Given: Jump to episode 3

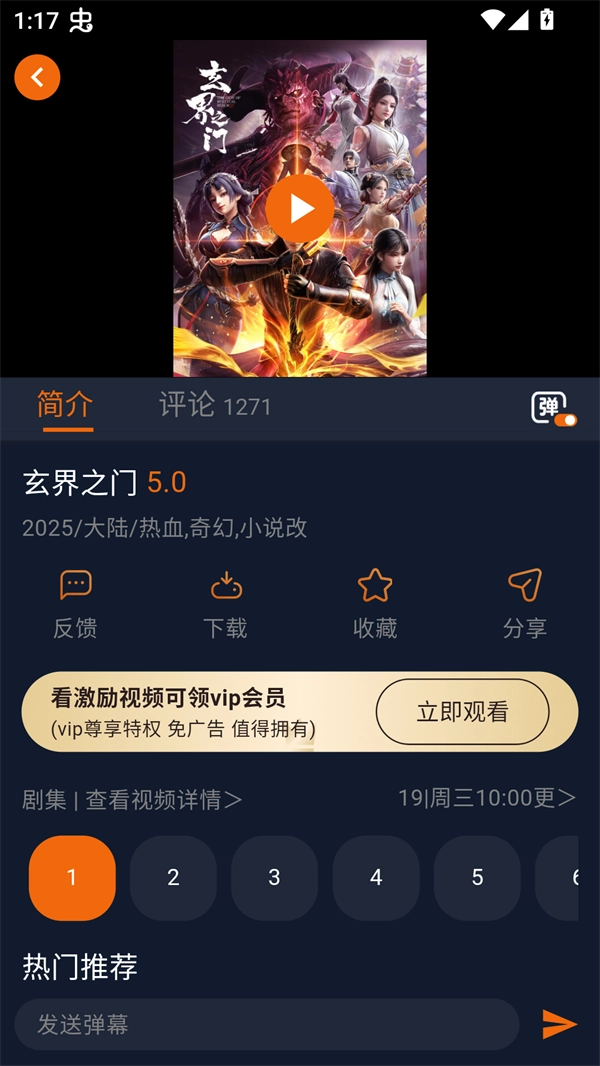Looking at the screenshot, I should (x=274, y=878).
